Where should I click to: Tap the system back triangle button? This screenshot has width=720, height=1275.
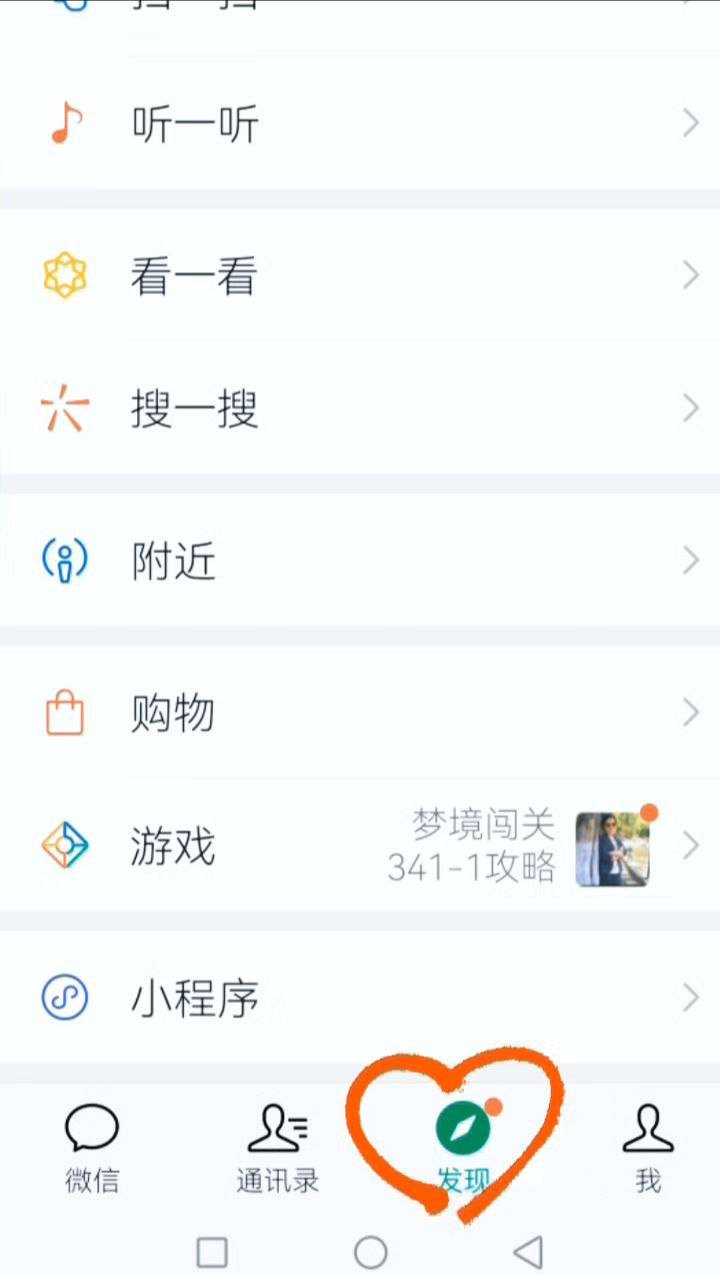point(528,1251)
